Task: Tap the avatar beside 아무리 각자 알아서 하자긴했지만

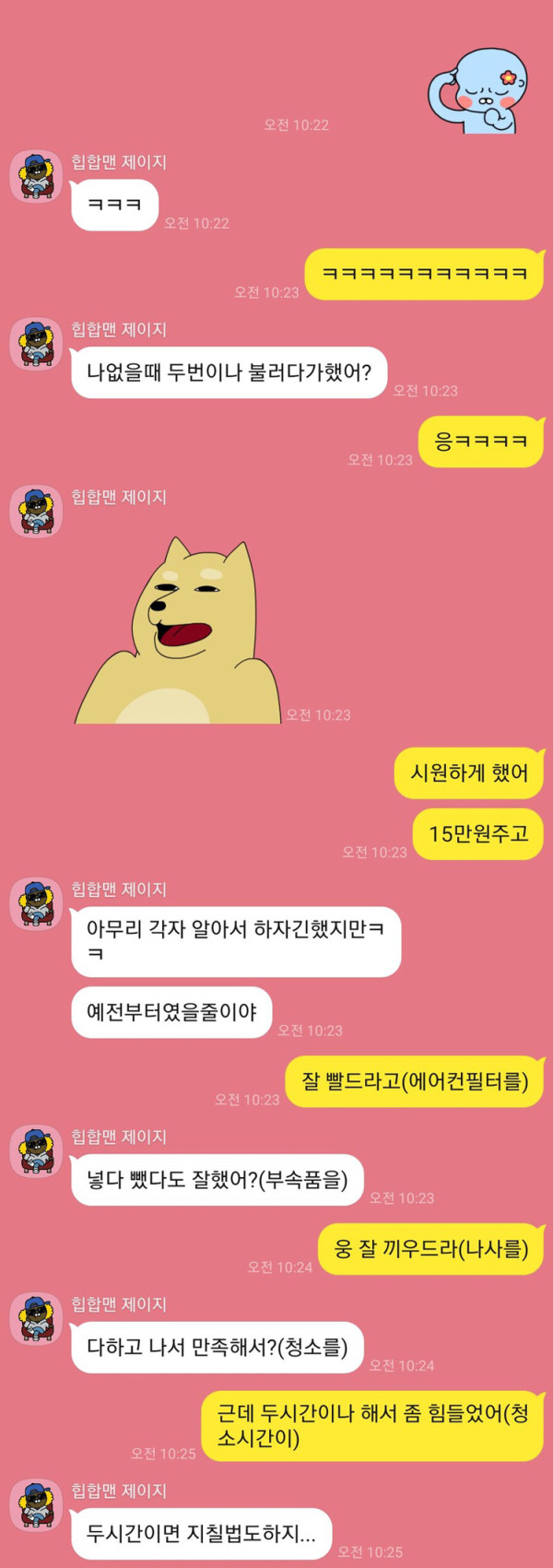Action: [36, 904]
